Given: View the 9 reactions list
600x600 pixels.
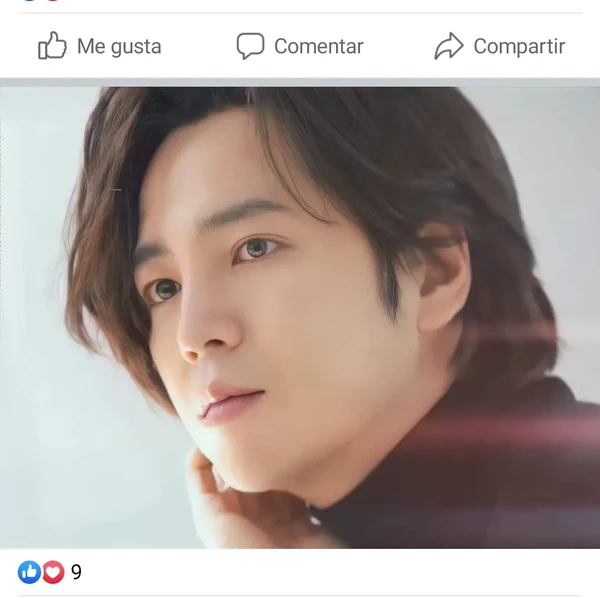Looking at the screenshot, I should (x=50, y=573).
